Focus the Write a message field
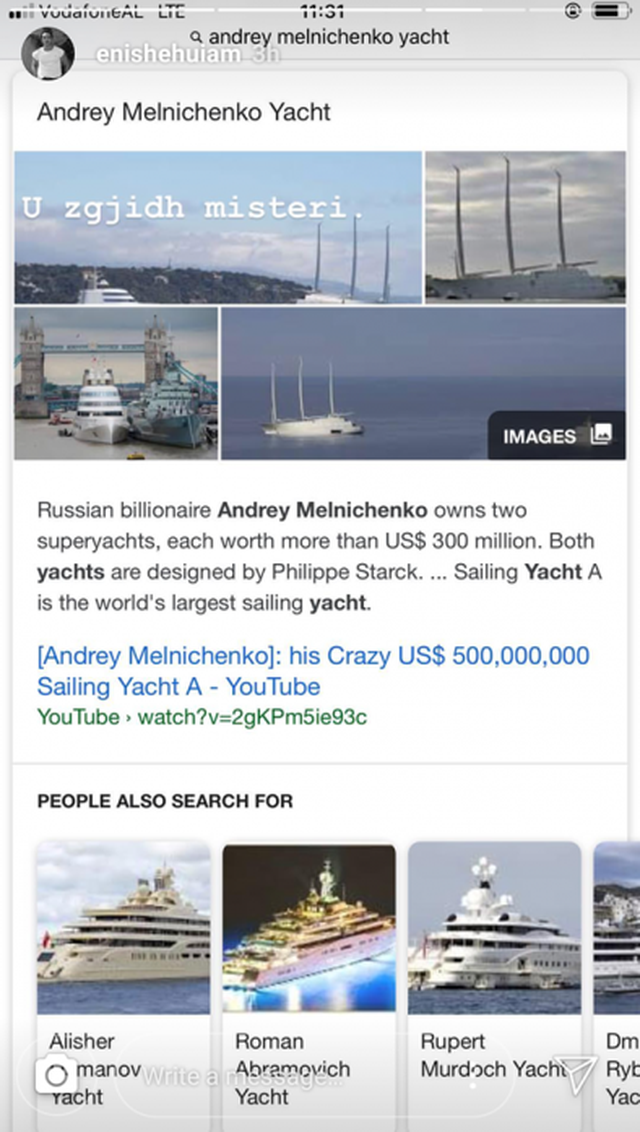This screenshot has height=1132, width=640. 300,1077
